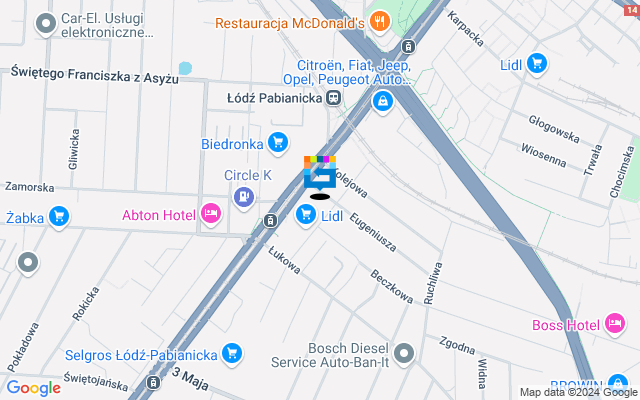The height and width of the screenshot is (400, 640).
Task: Select the Lidl marker near Karpacka street
Action: click(x=538, y=63)
